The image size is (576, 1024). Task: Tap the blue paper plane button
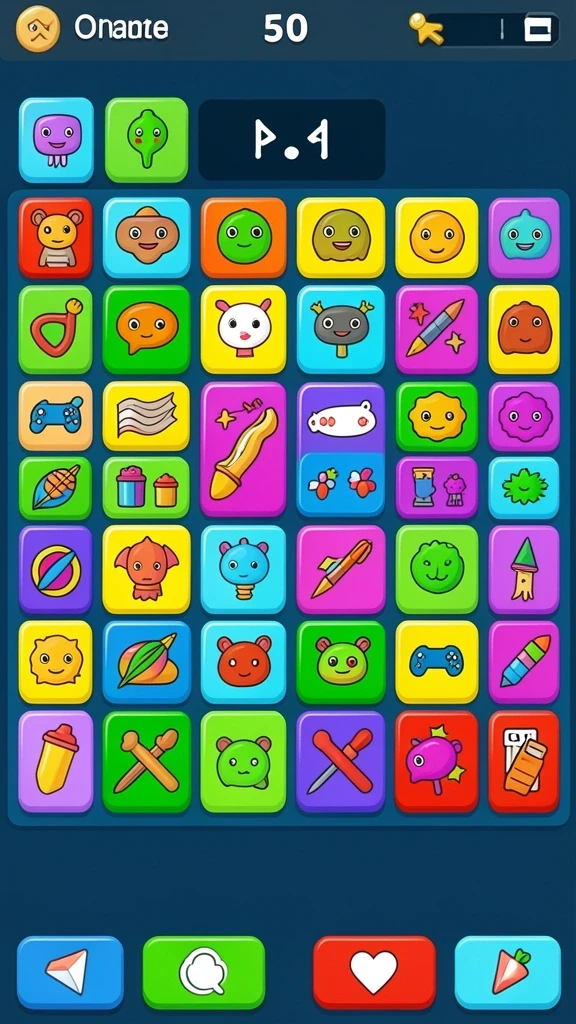pos(70,972)
